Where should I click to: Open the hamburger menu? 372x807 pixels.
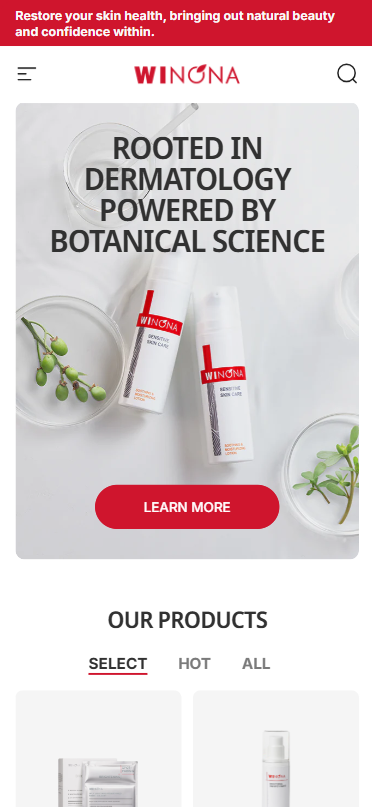[x=27, y=74]
